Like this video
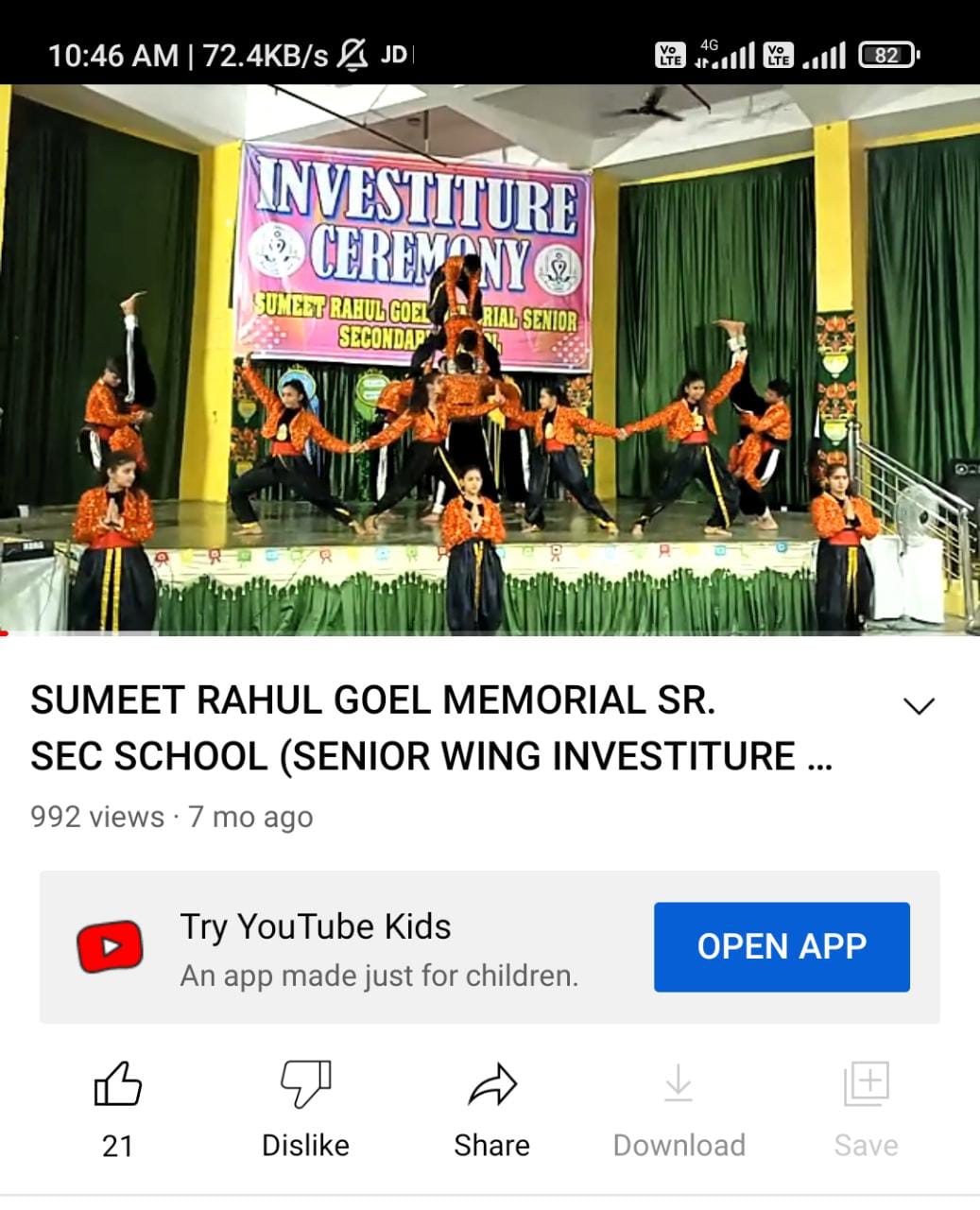980x1210 pixels. [117, 1086]
